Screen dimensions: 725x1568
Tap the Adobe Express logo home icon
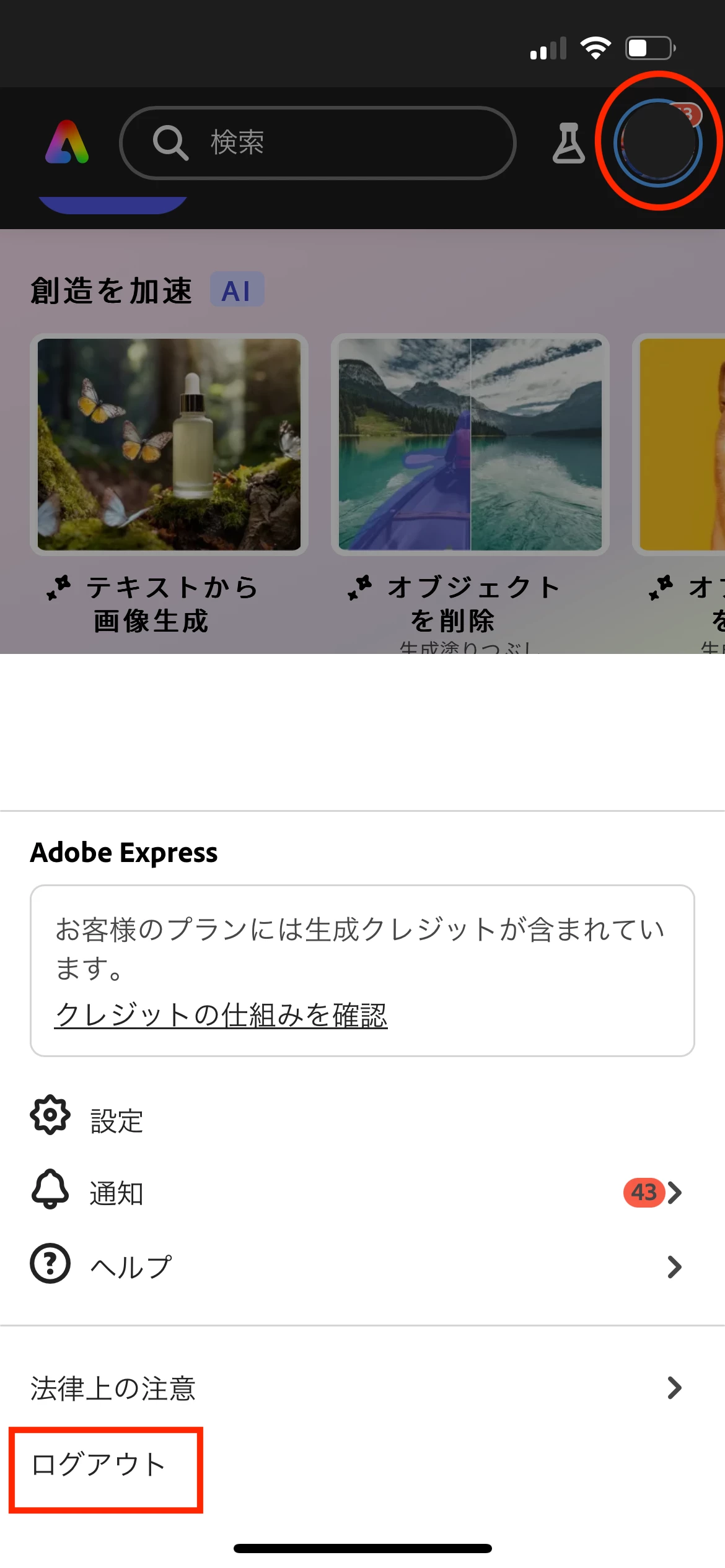(67, 142)
